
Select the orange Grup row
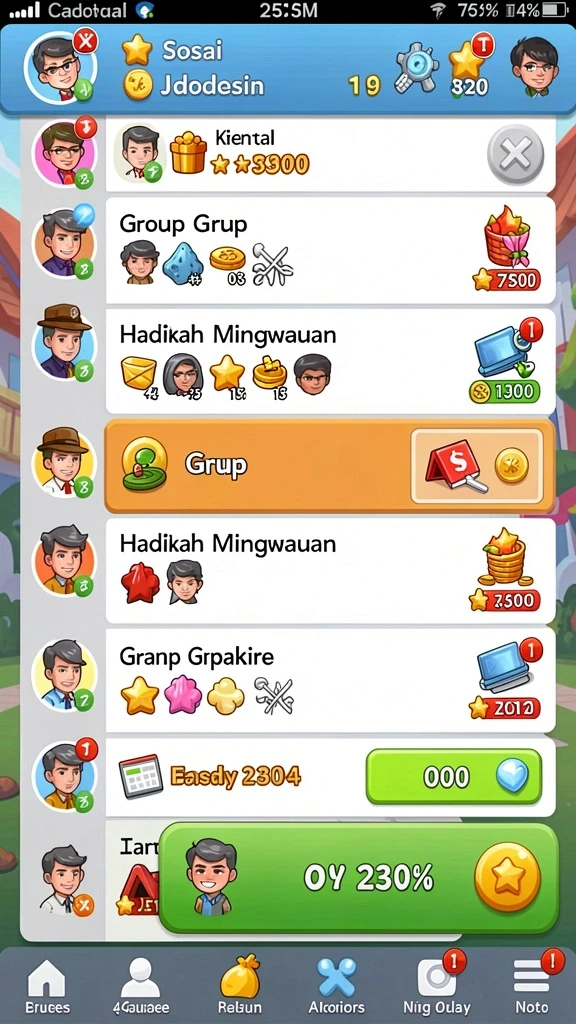tap(330, 466)
